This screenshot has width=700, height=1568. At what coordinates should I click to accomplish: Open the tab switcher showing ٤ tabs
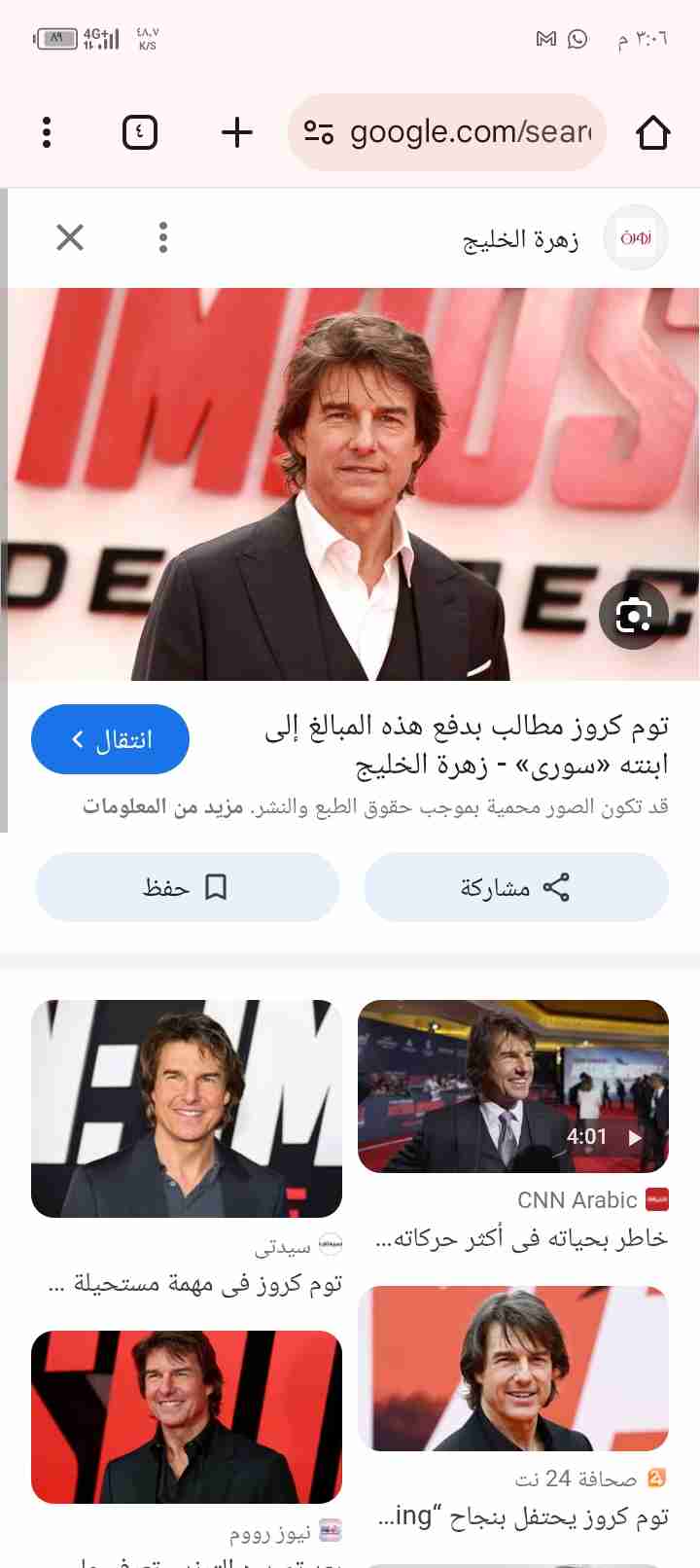140,132
